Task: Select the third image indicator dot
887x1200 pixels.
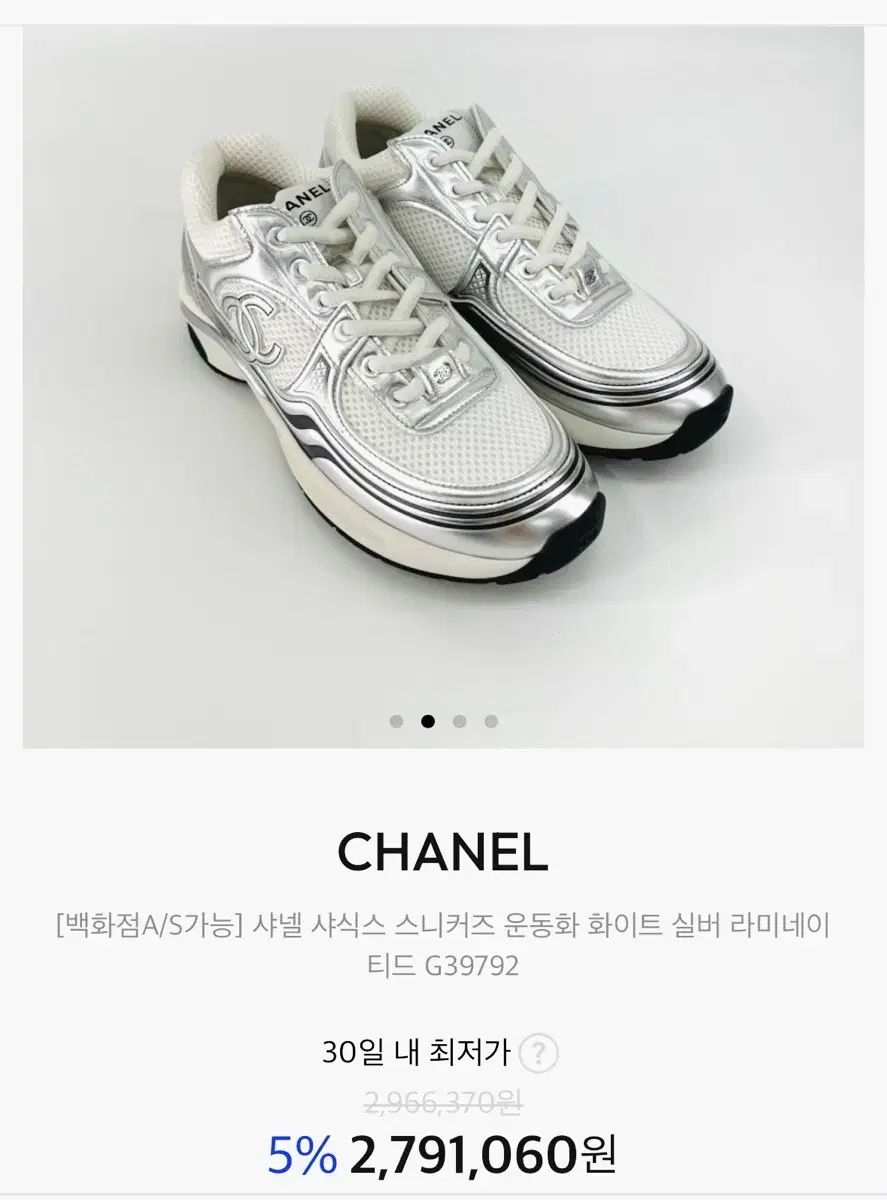Action: (460, 721)
